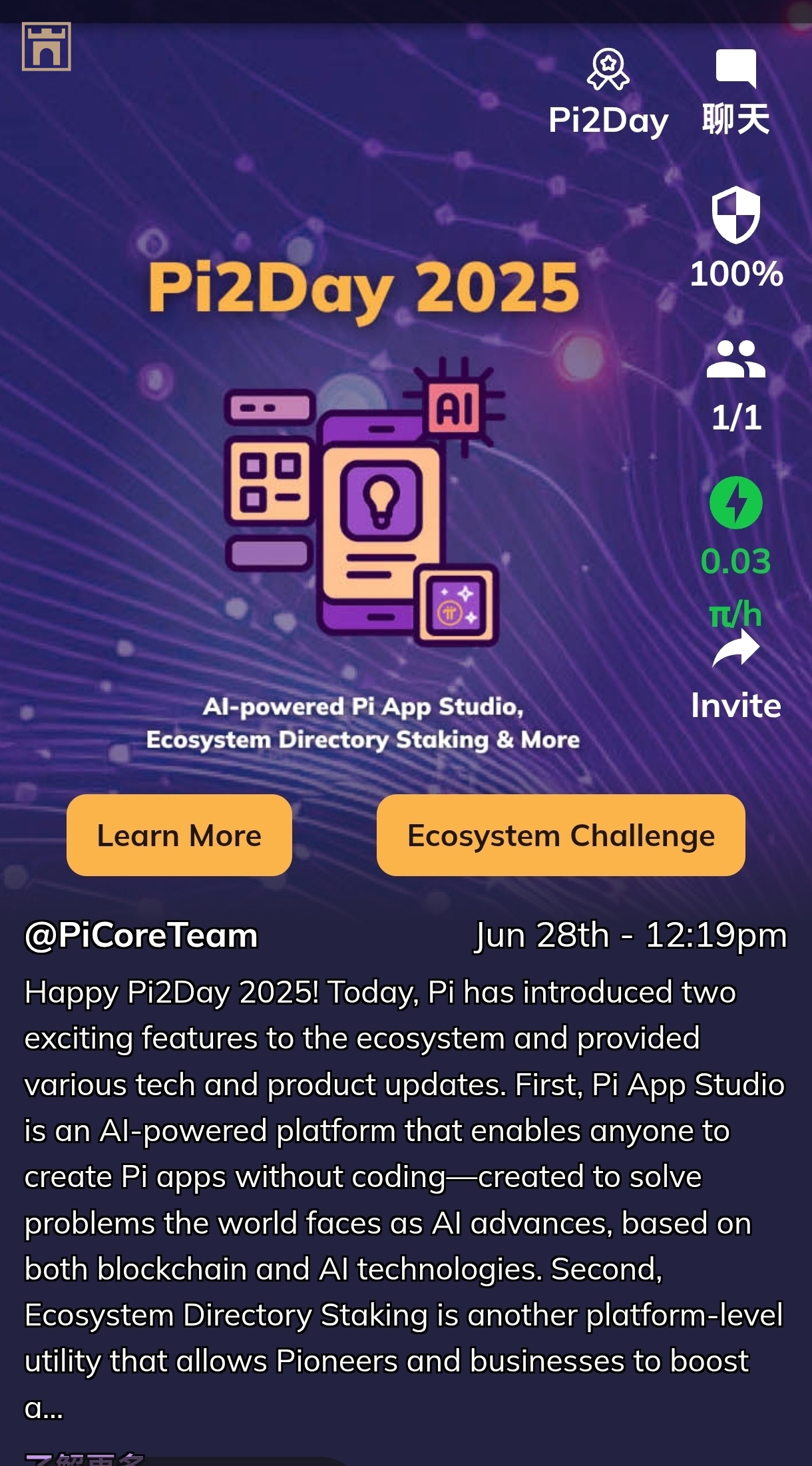Image resolution: width=812 pixels, height=1466 pixels.
Task: Open the Ecosystem Challenge
Action: pyautogui.click(x=560, y=835)
